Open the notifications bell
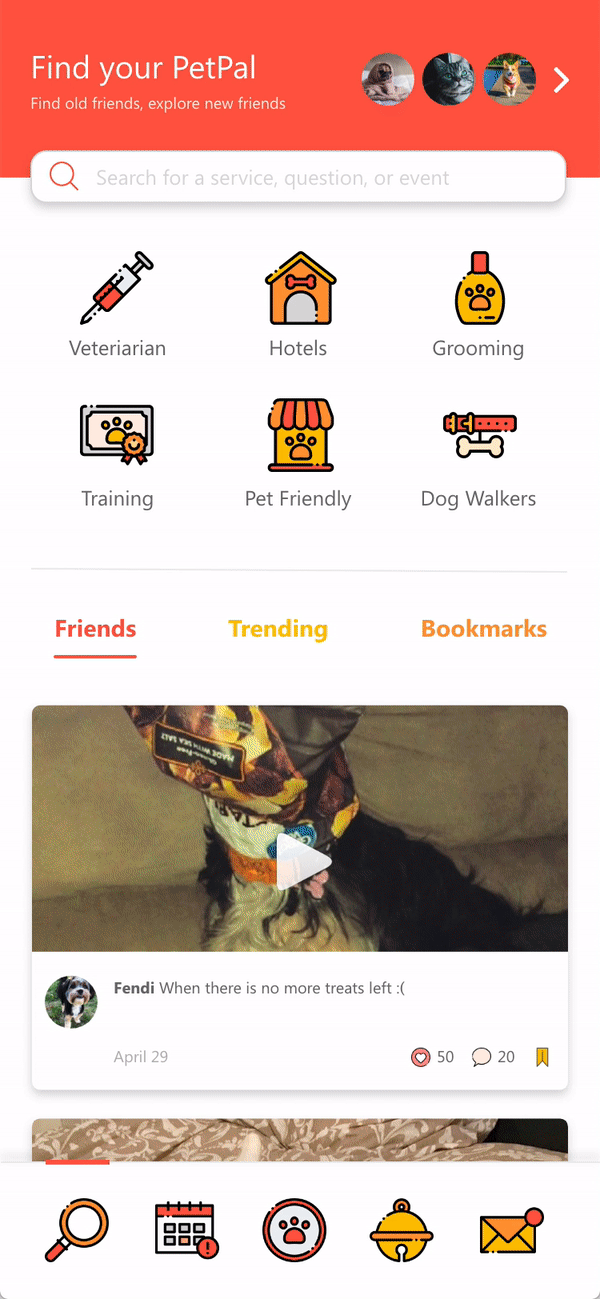The image size is (600, 1299). point(401,1230)
